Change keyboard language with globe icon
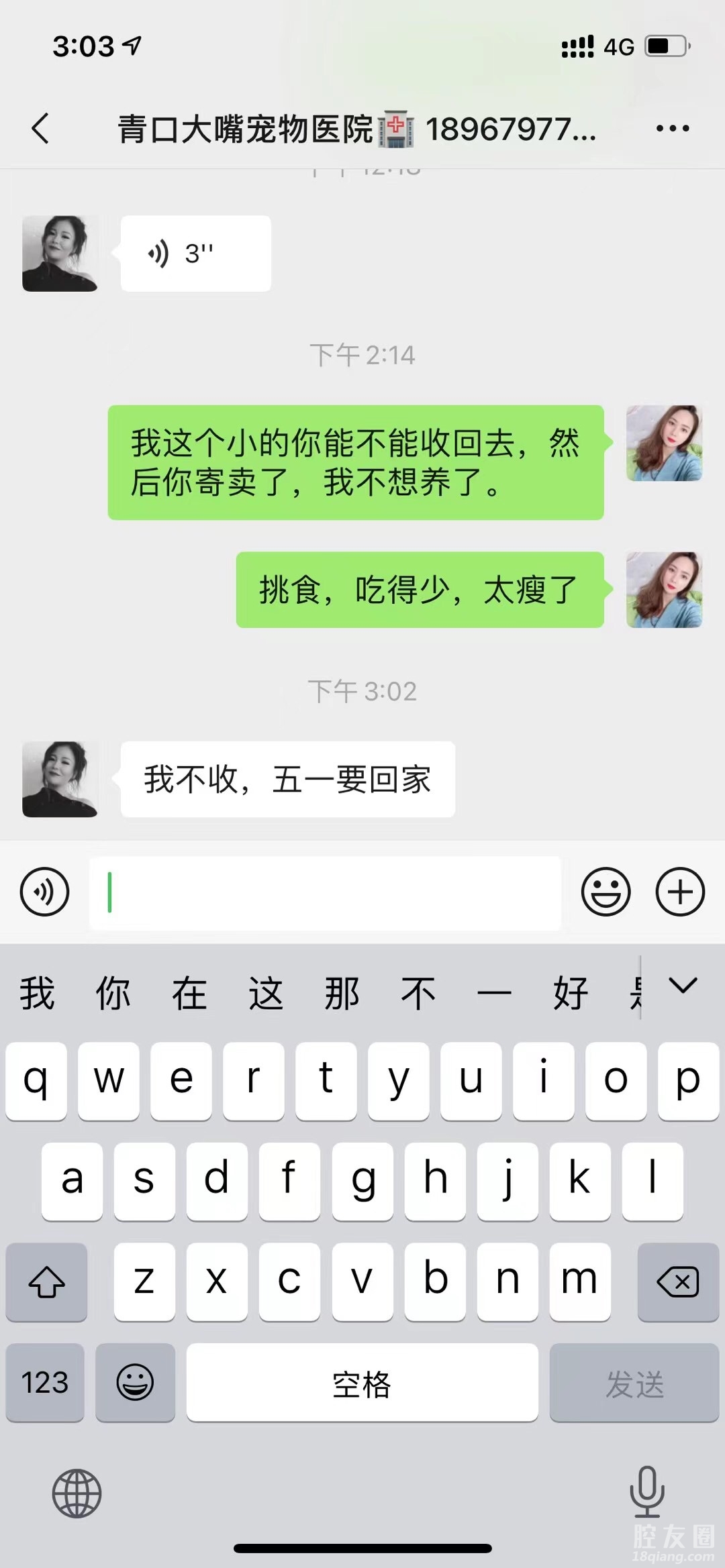The height and width of the screenshot is (1568, 725). click(x=77, y=1493)
